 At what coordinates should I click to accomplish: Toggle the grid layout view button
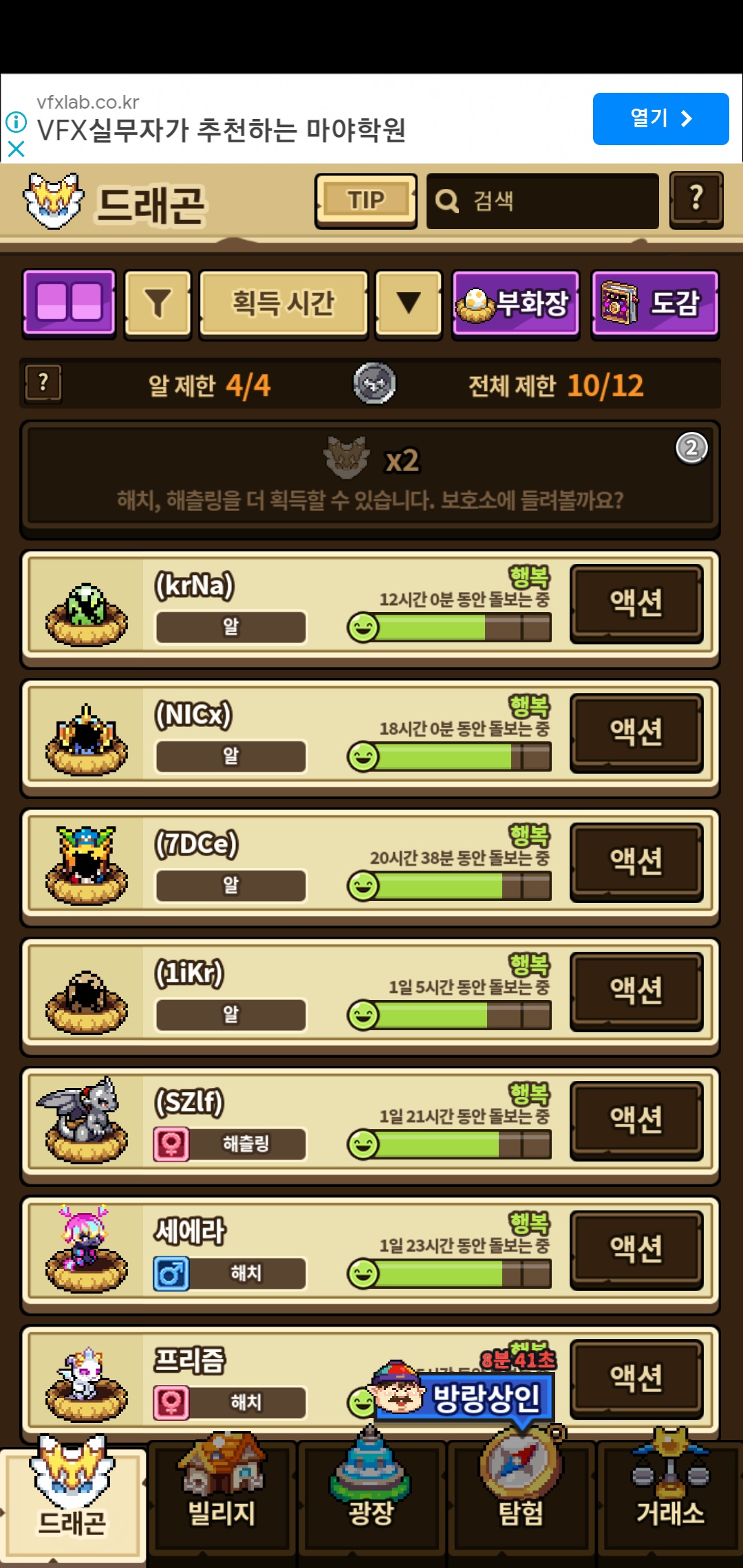point(69,303)
